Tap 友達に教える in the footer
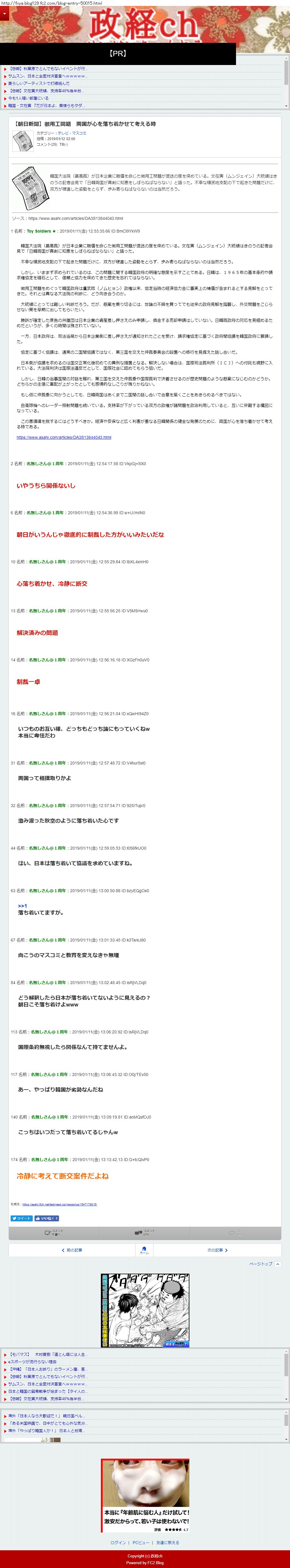The width and height of the screenshot is (290, 1568). tap(168, 1542)
